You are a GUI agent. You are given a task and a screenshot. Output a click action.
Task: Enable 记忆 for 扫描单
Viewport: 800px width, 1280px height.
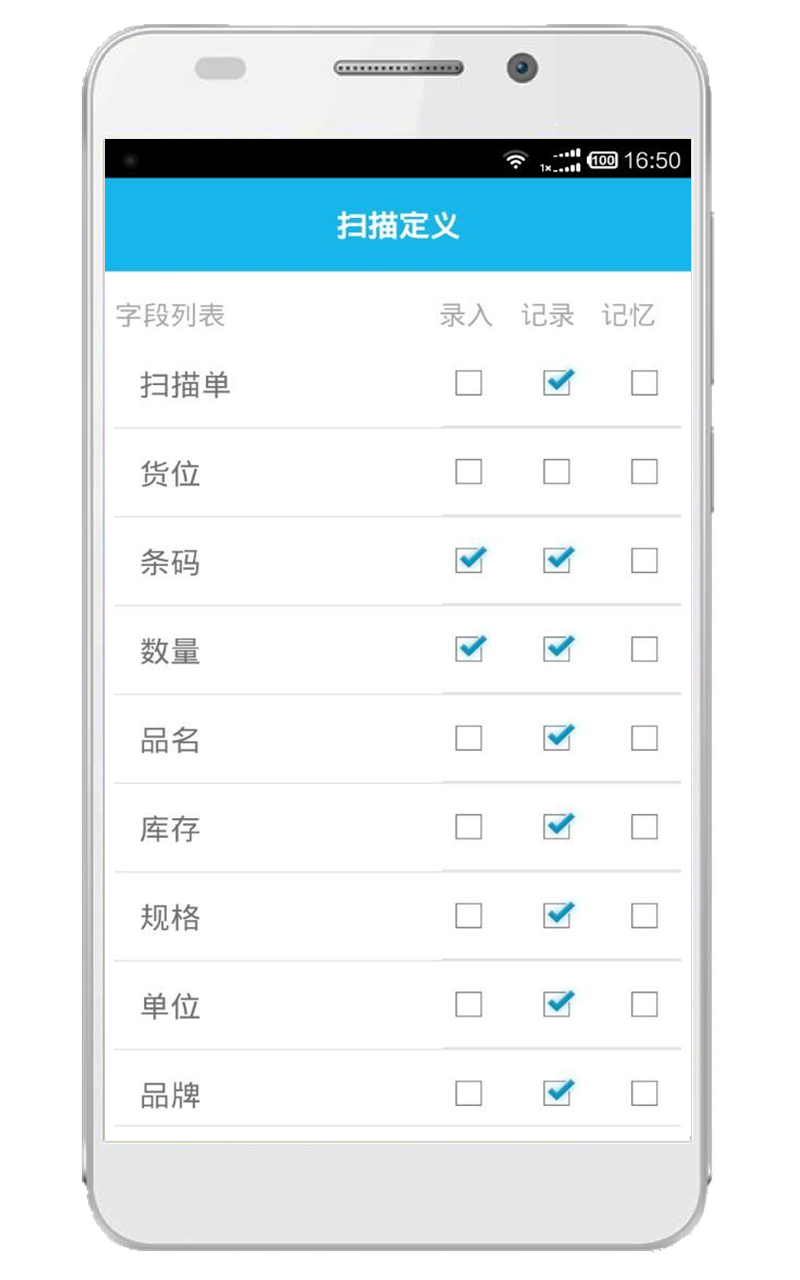(x=645, y=383)
